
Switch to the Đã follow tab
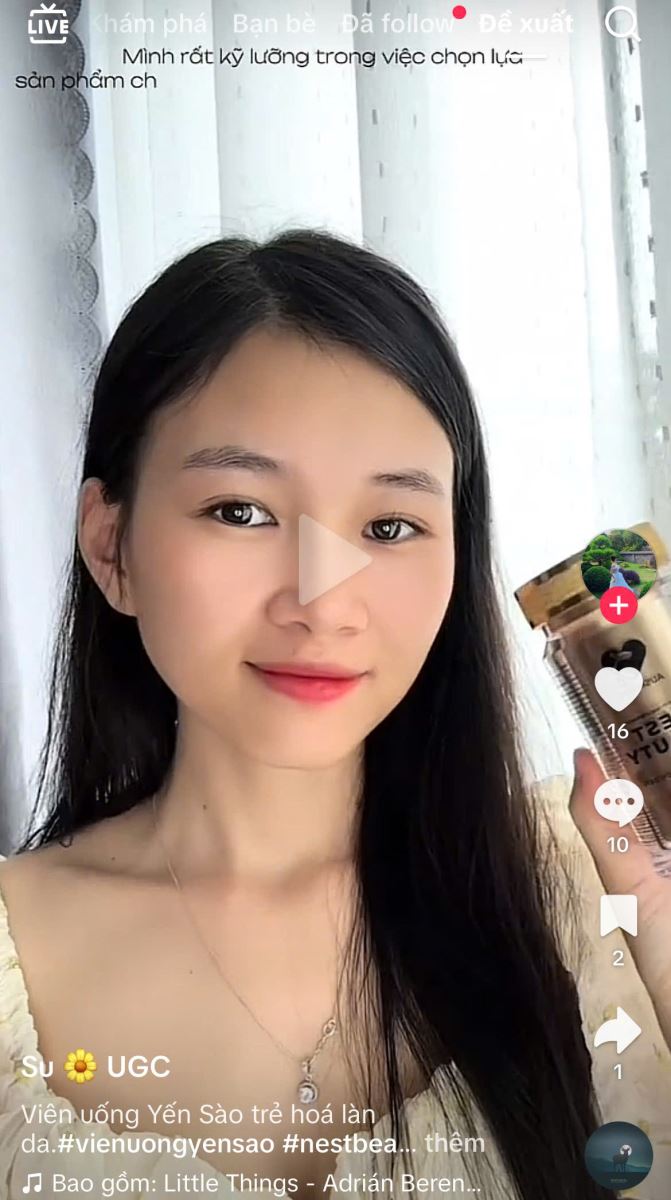396,23
